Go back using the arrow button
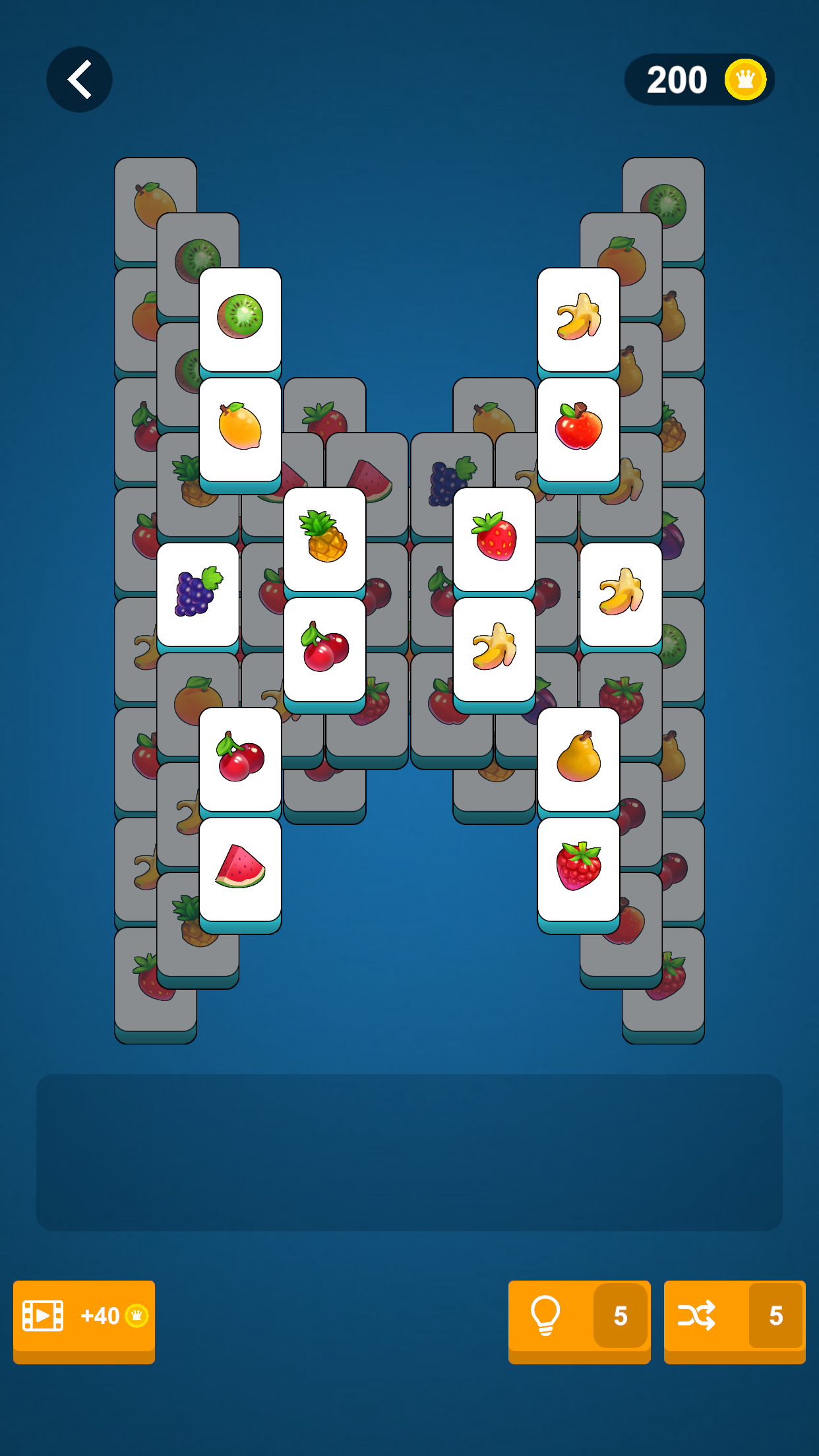Image resolution: width=819 pixels, height=1456 pixels. pos(79,78)
